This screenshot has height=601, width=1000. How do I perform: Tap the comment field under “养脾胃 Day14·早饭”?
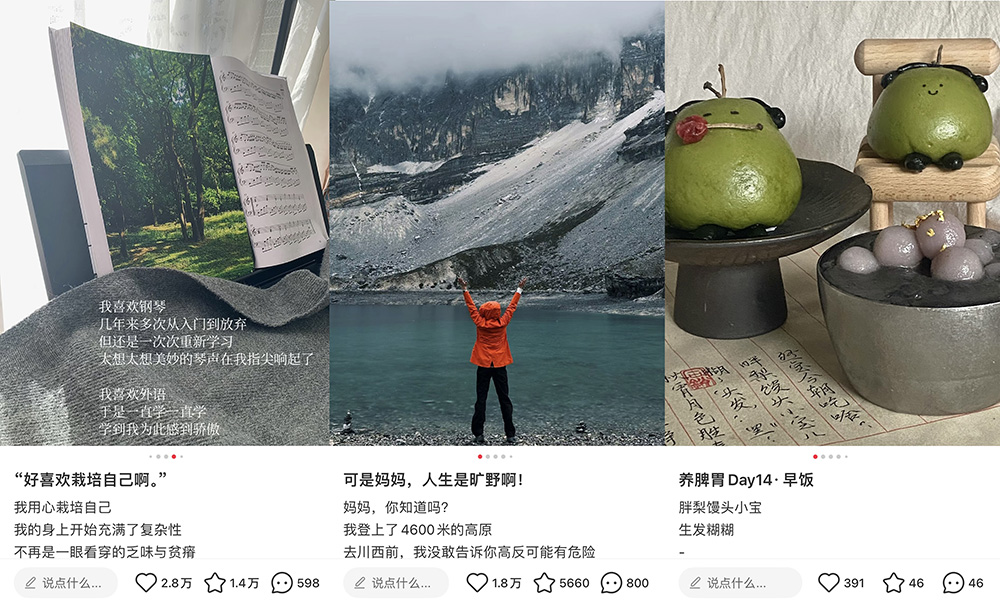click(x=739, y=583)
